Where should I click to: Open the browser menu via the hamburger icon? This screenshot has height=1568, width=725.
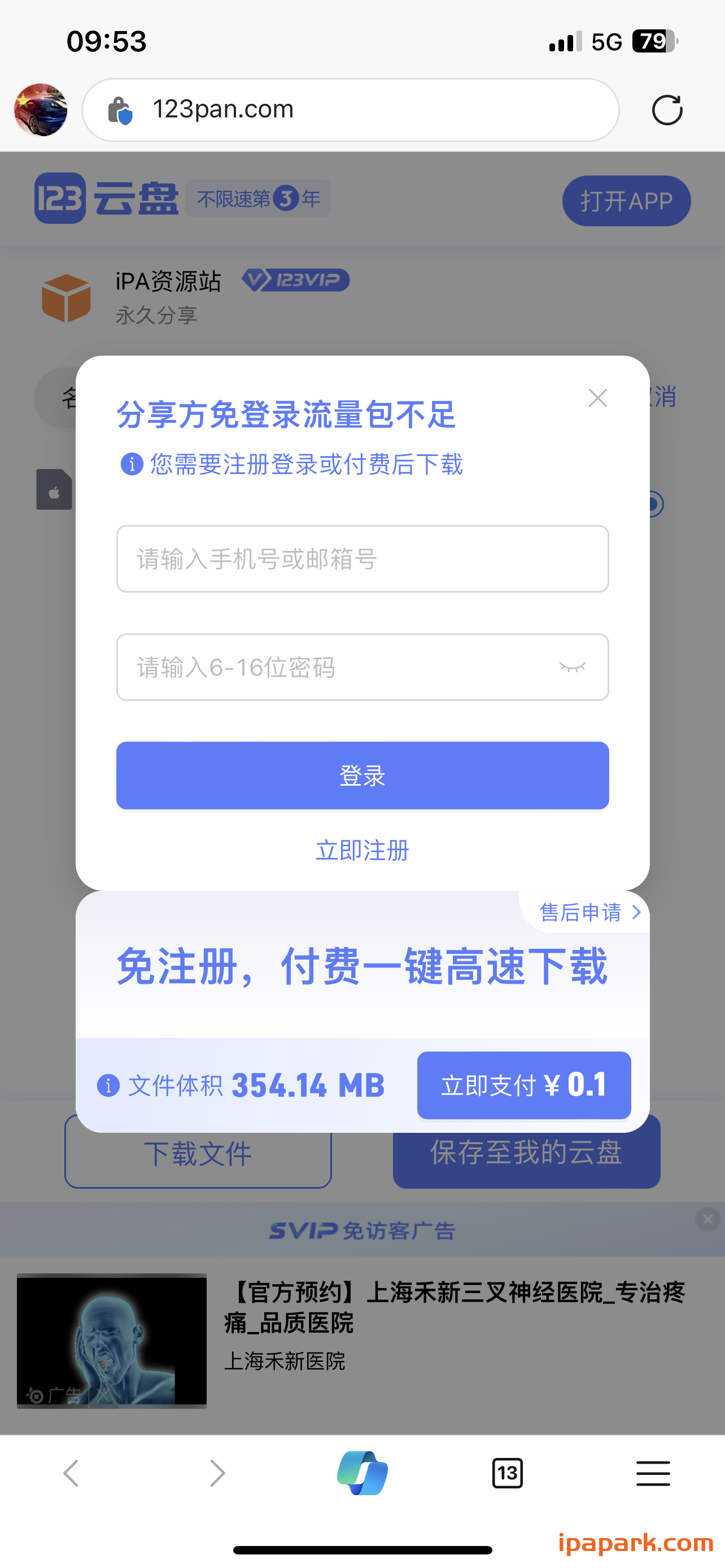[653, 1474]
